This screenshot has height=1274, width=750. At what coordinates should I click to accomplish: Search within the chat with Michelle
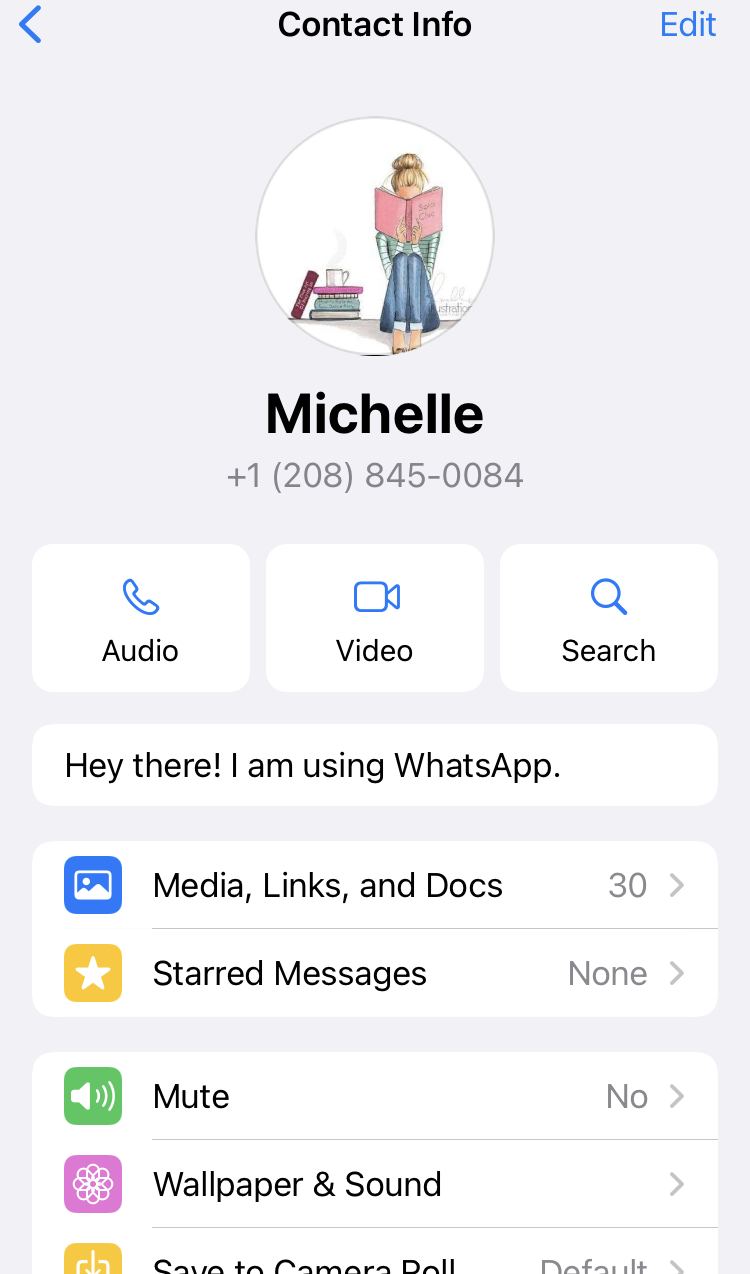pos(608,618)
